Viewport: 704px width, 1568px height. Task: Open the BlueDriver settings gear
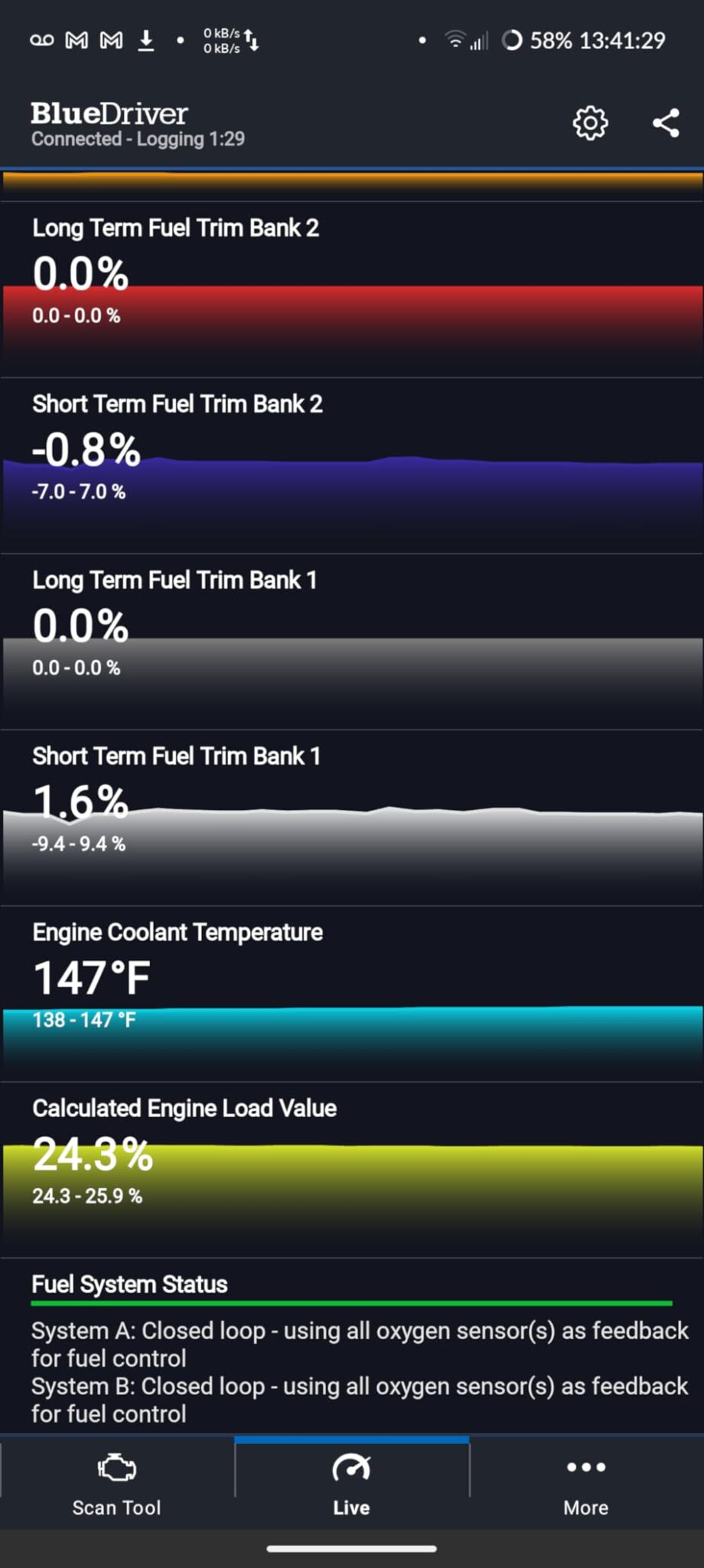pos(589,123)
